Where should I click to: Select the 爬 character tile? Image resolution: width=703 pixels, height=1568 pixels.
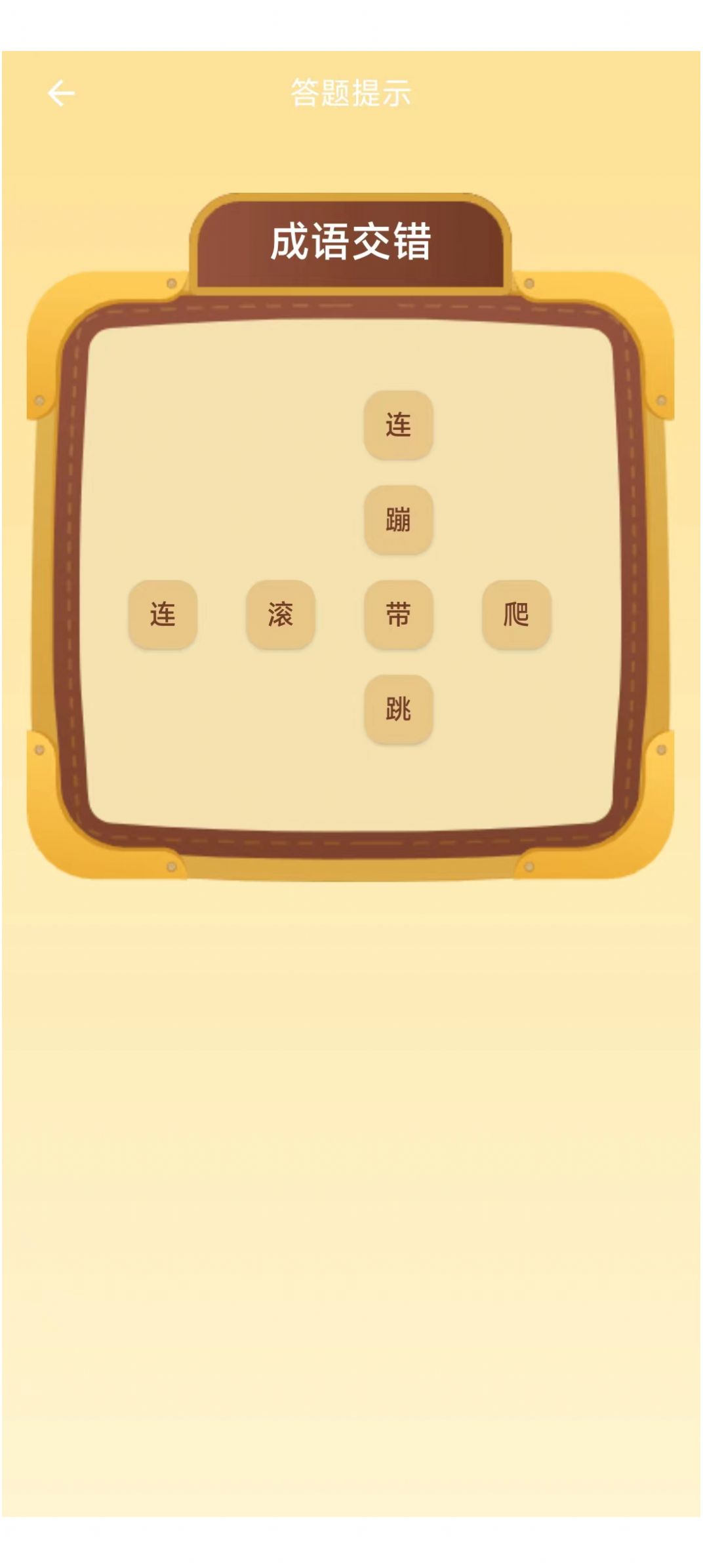516,614
